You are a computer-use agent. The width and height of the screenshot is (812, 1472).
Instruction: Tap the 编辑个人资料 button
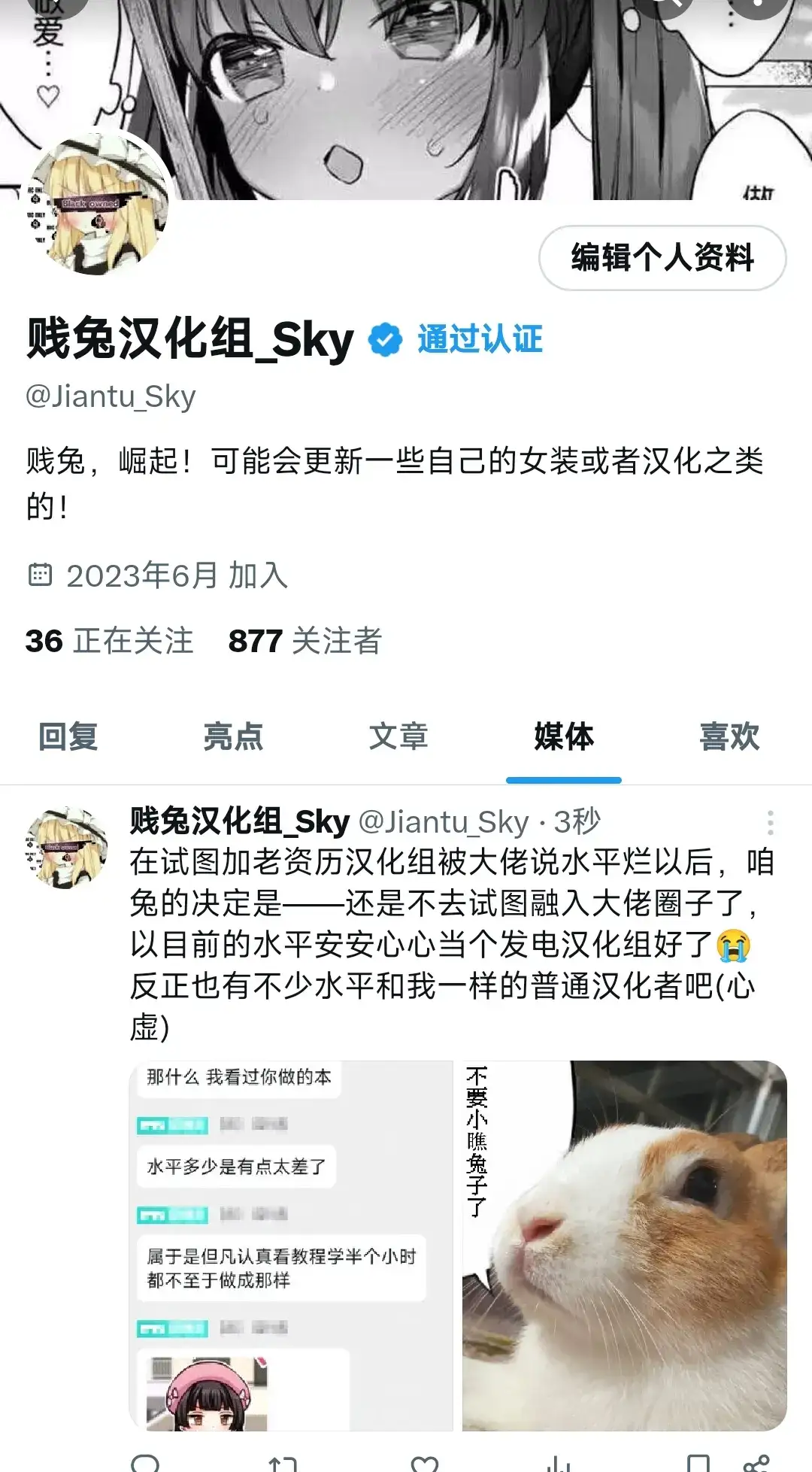point(662,258)
